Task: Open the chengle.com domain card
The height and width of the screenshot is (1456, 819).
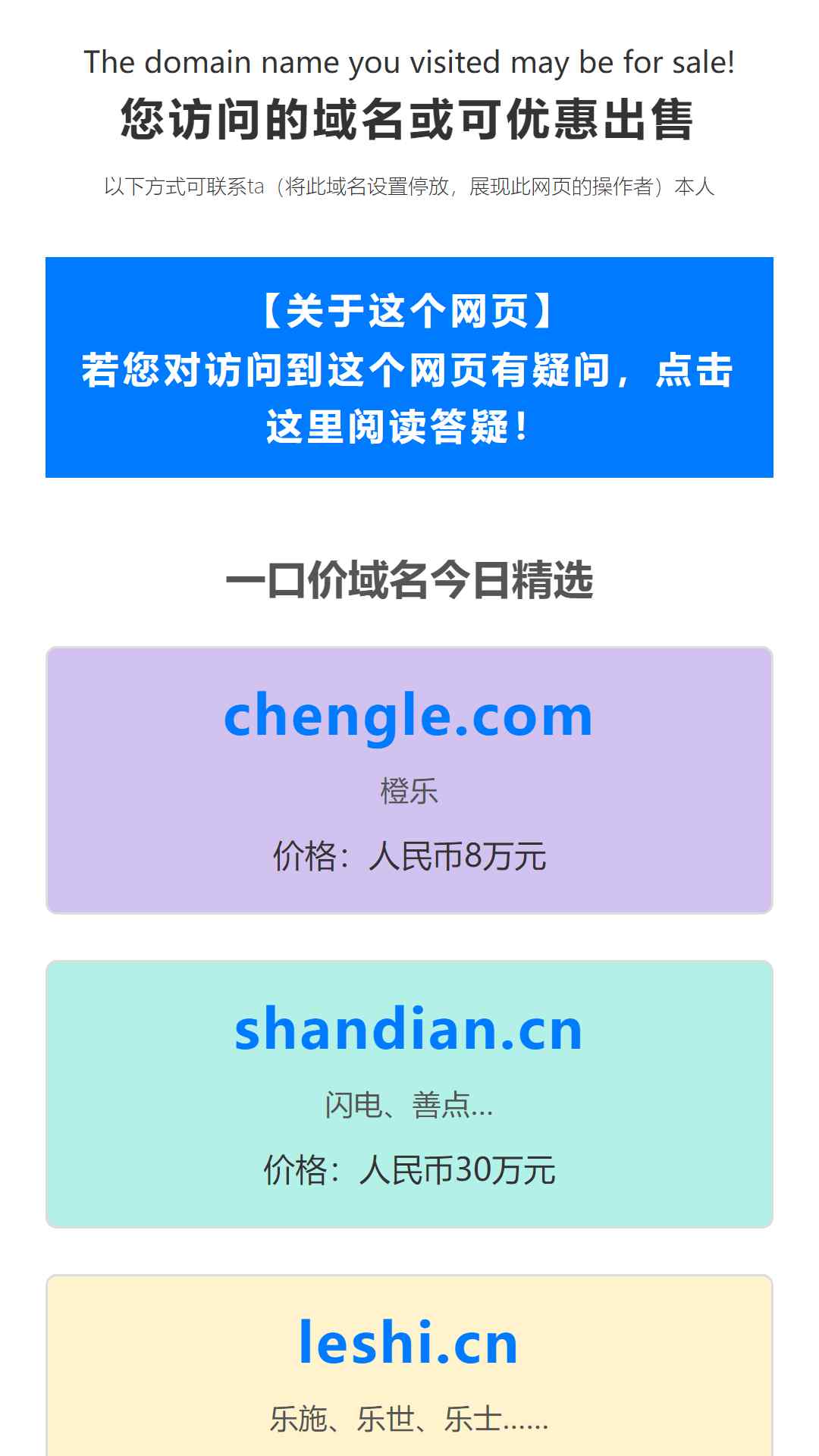Action: point(409,780)
